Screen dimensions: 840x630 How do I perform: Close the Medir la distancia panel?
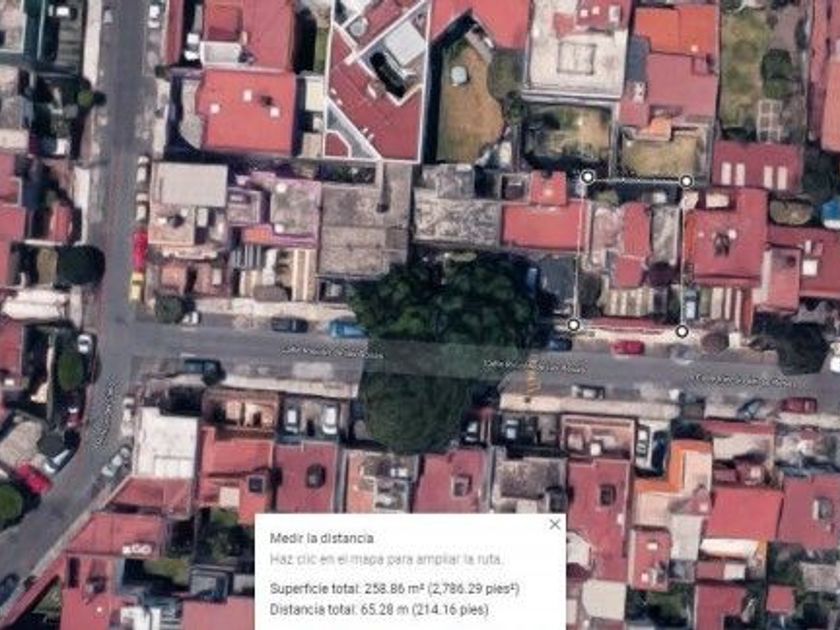pyautogui.click(x=555, y=524)
